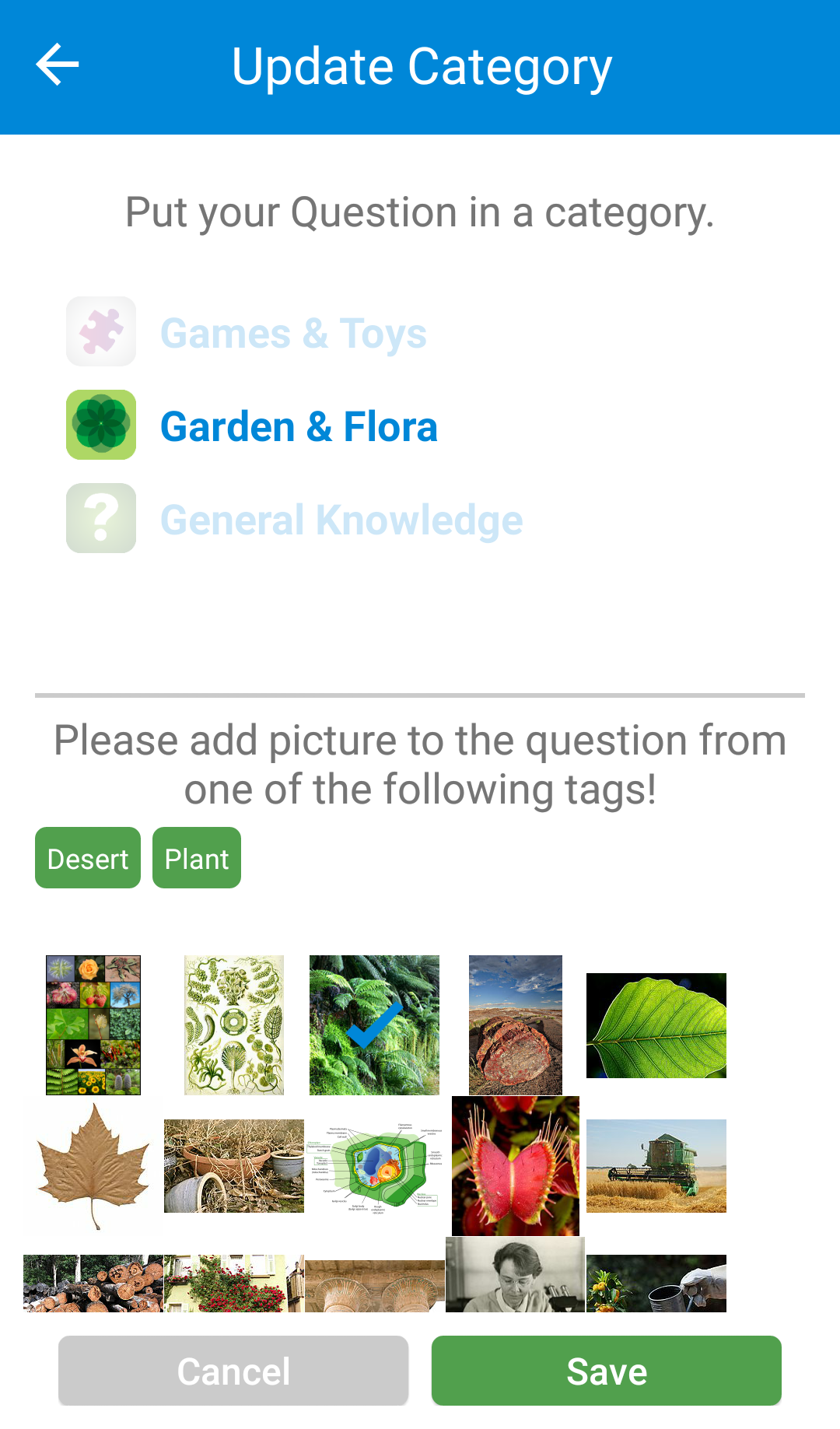Tap the back arrow in the header
Screen dimensions: 840x1429
[56, 65]
